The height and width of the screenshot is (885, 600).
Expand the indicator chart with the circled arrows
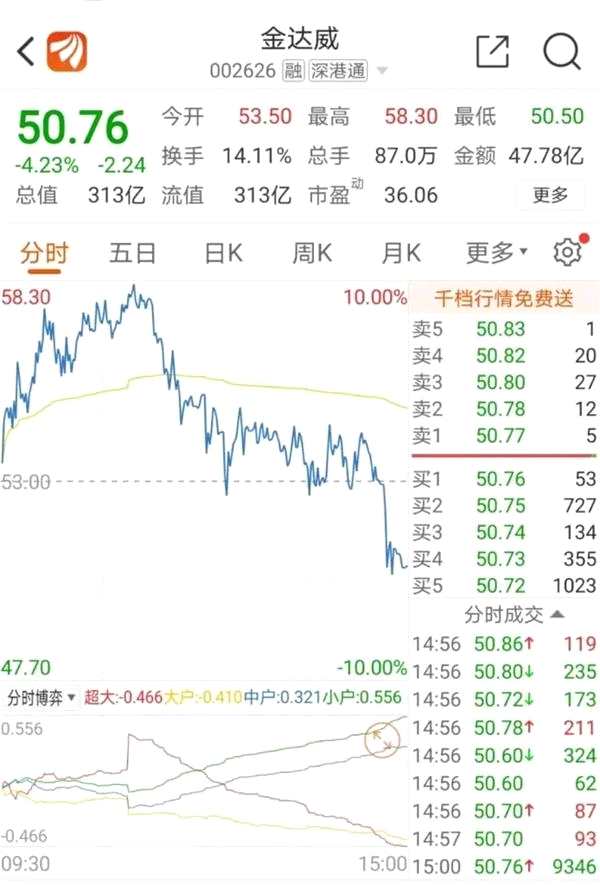[381, 739]
